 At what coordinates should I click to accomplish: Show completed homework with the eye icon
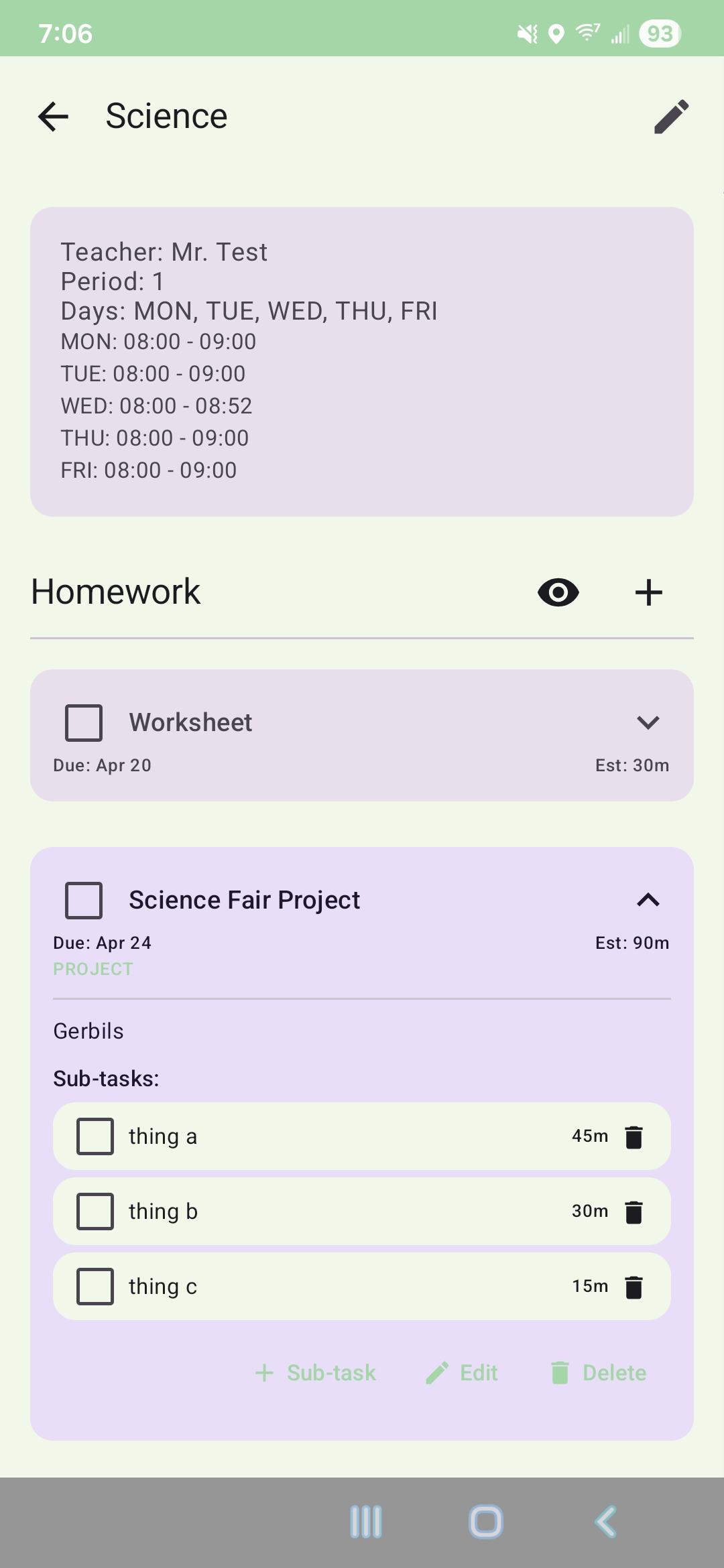click(x=558, y=592)
